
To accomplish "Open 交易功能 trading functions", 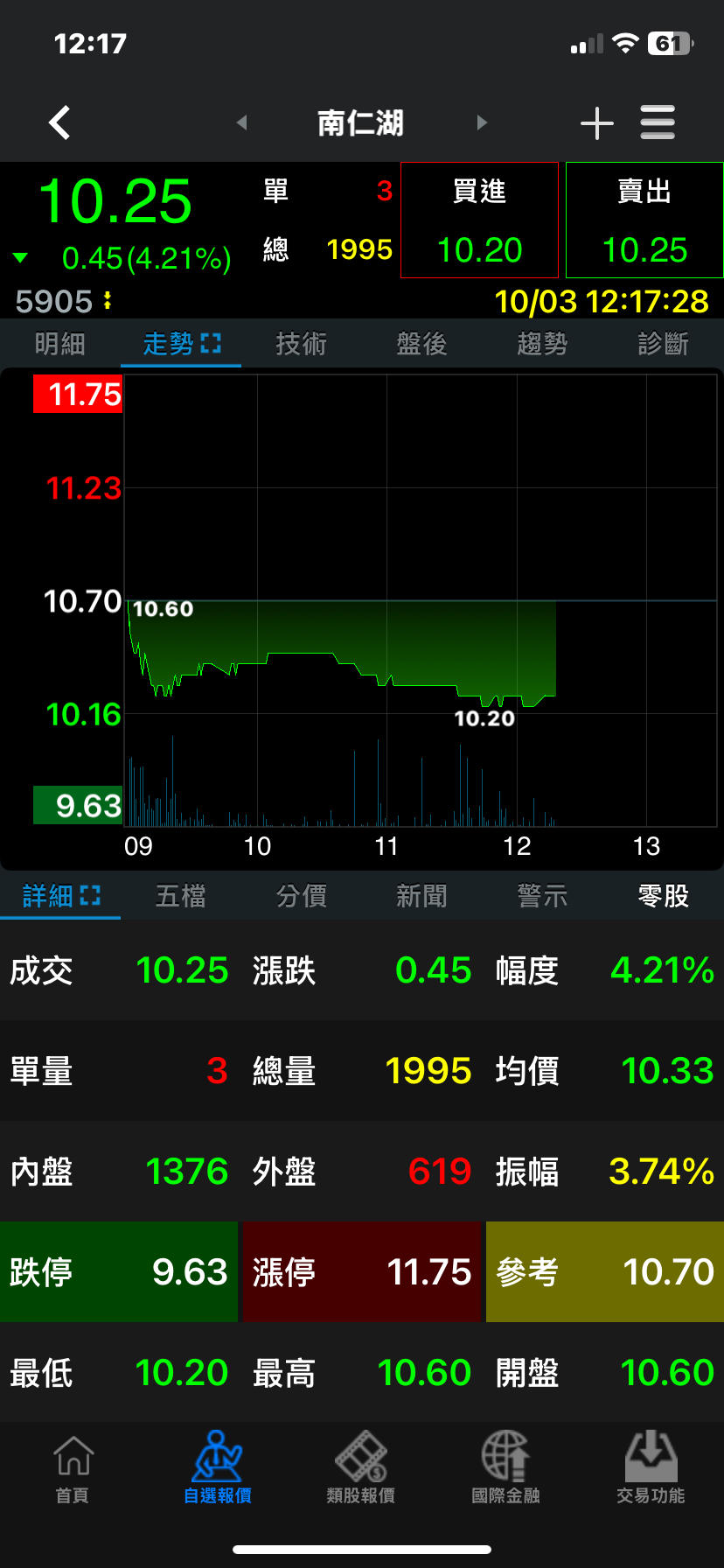I will coord(651,1468).
